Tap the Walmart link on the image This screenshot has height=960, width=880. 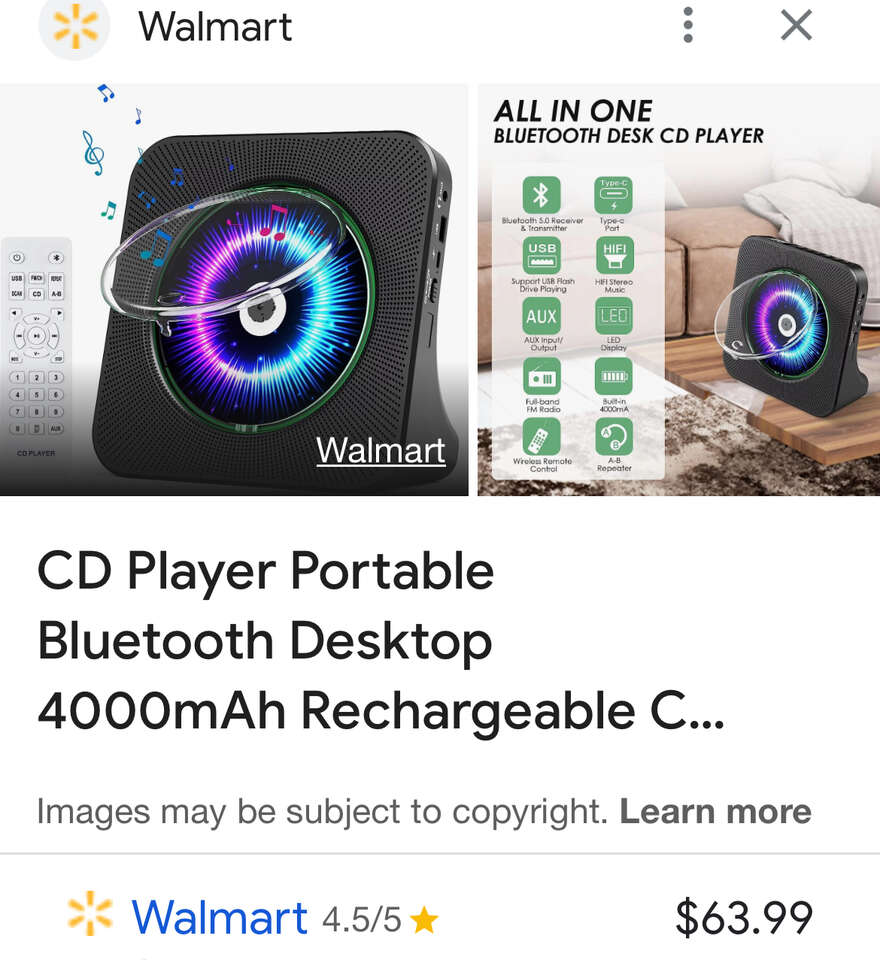381,450
